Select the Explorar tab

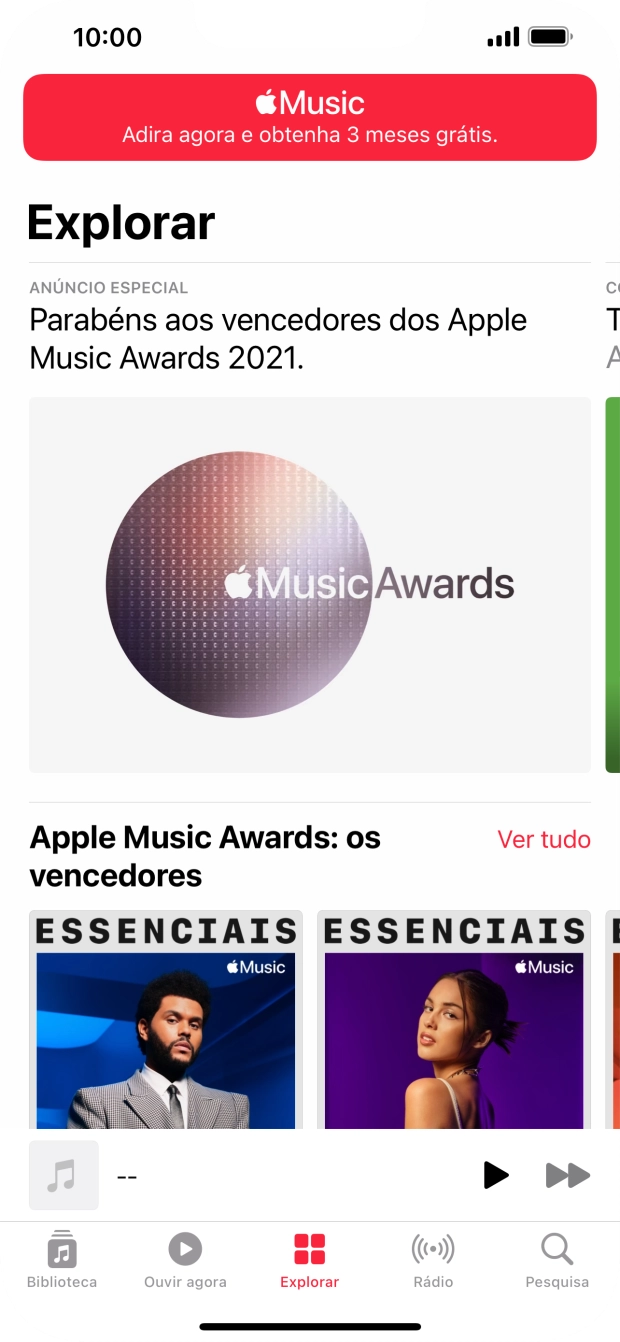coord(309,1259)
